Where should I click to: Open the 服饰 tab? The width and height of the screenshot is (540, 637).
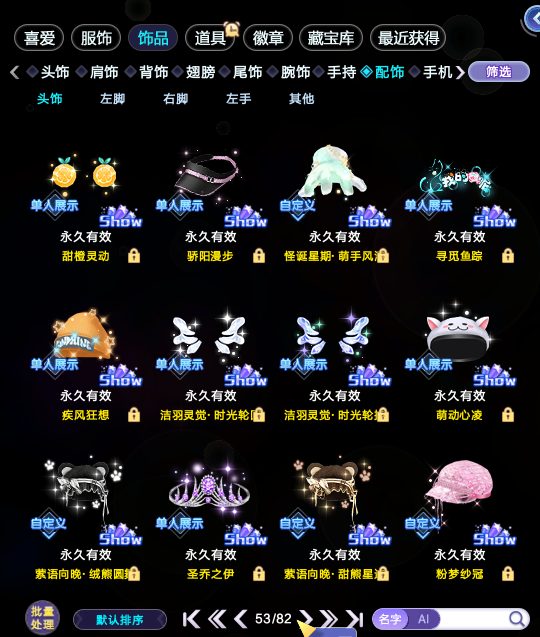click(96, 38)
